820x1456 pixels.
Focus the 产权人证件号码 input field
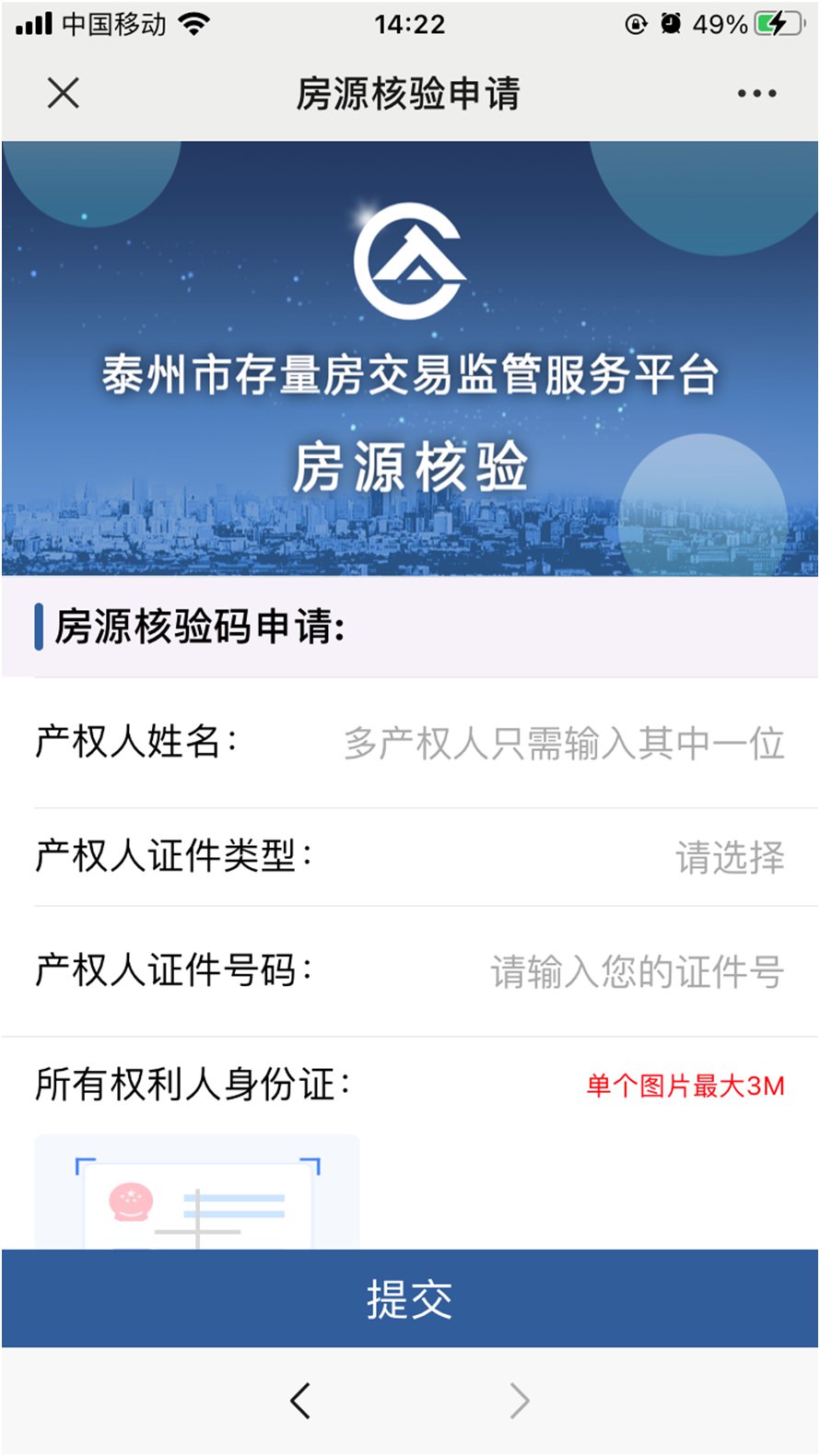pos(636,971)
